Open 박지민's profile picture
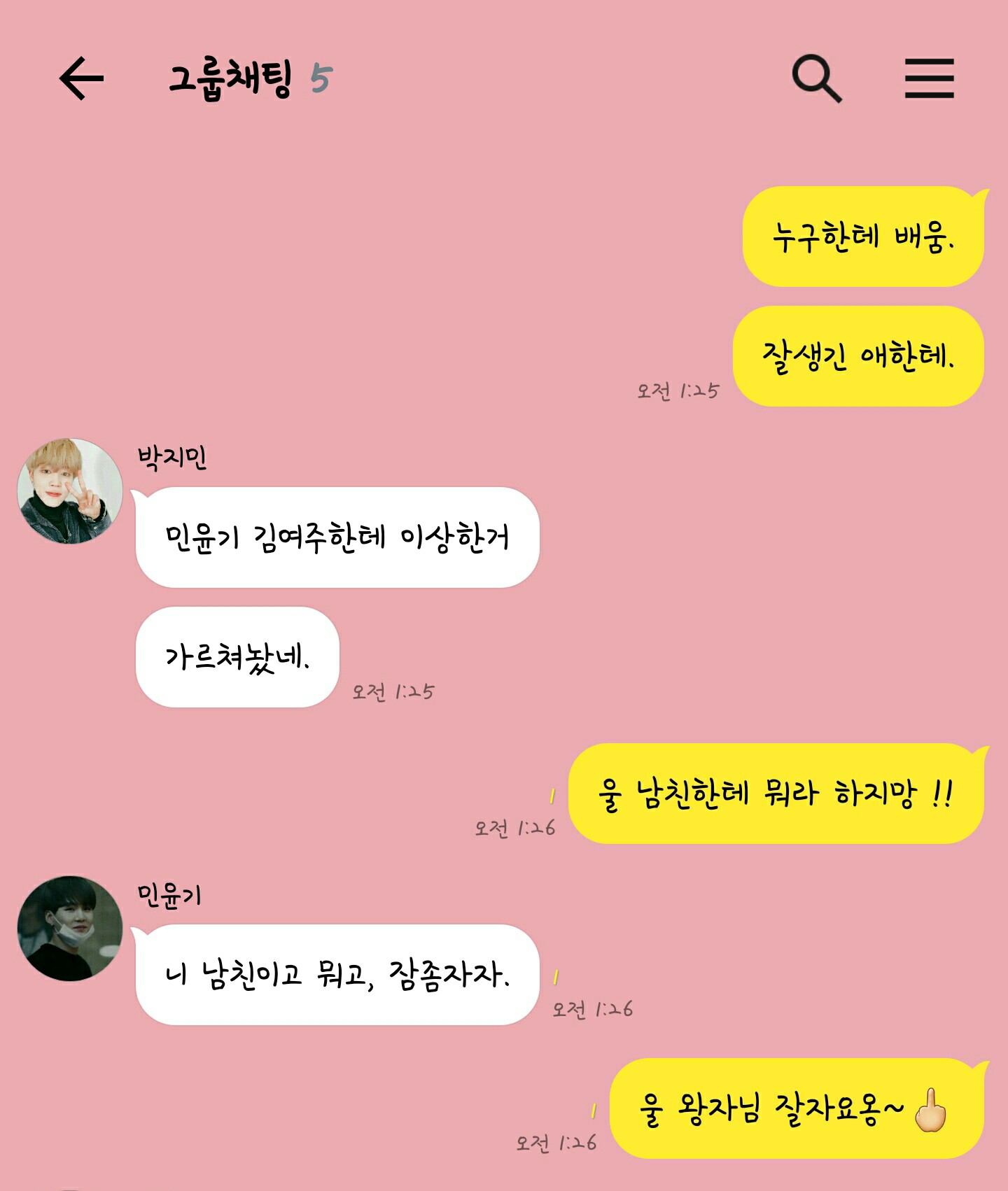The width and height of the screenshot is (1008, 1191). [70, 491]
